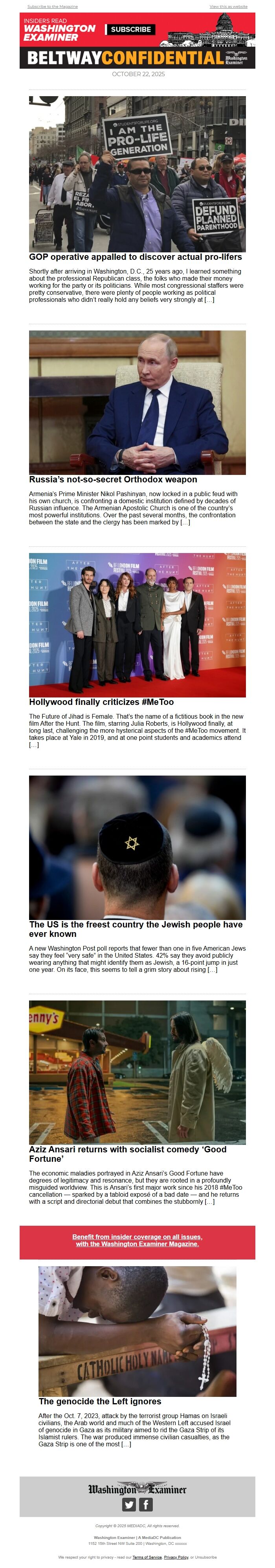Open the photo above the Orthodox weapon story
Viewport: 275px width, 1568px height.
click(137, 402)
